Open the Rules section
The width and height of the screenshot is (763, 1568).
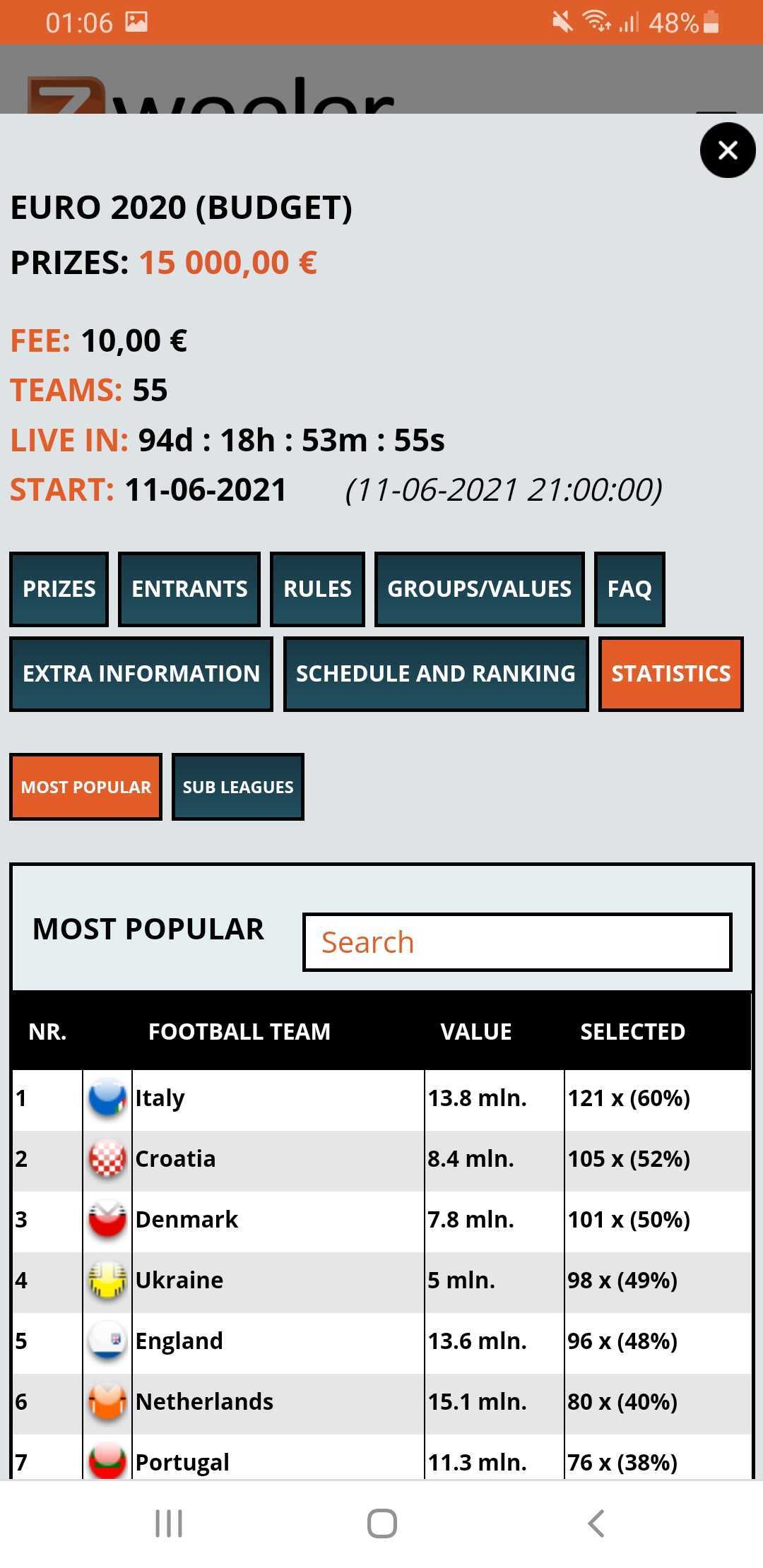point(317,589)
